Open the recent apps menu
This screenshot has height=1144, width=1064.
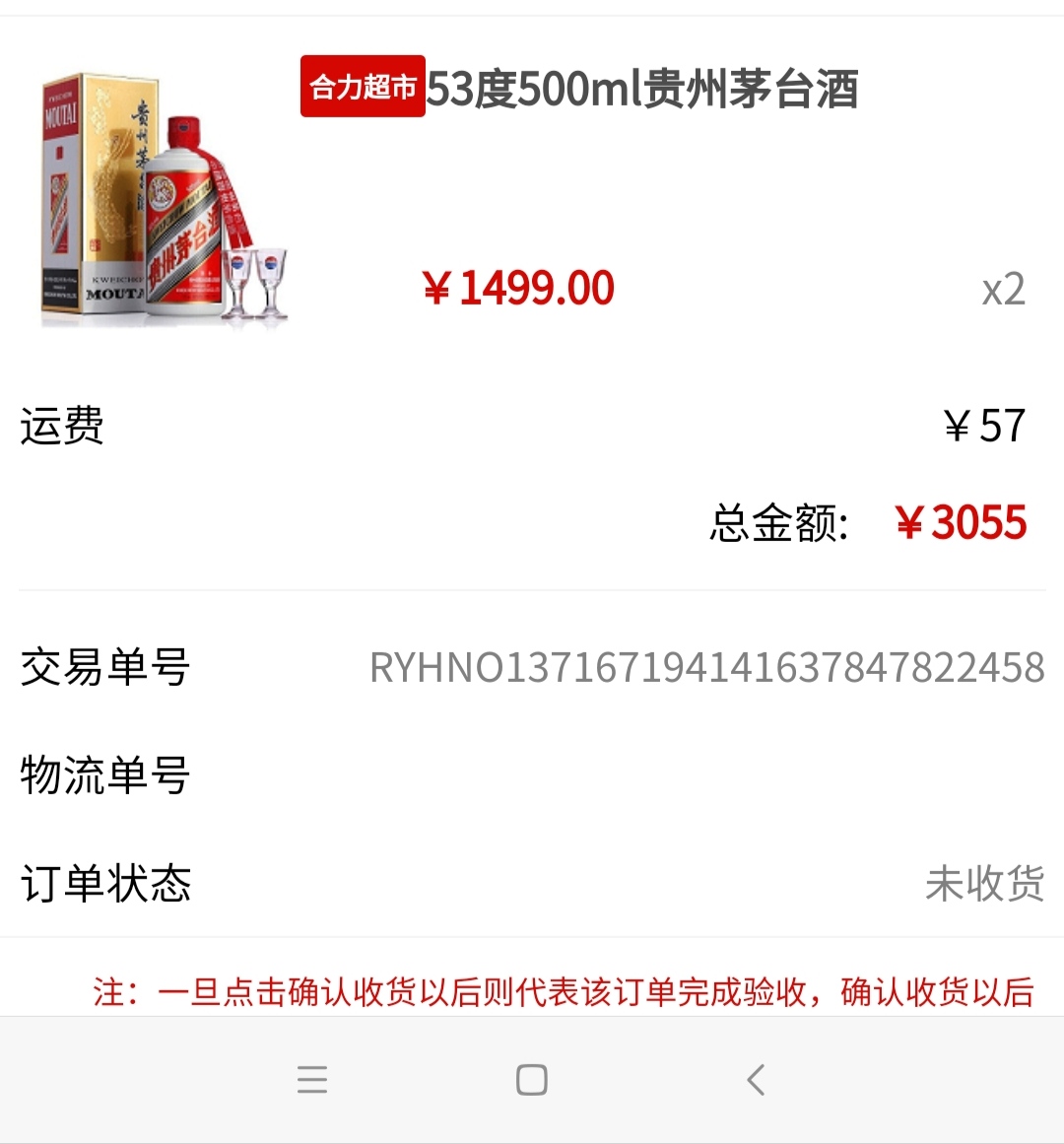tap(311, 1080)
